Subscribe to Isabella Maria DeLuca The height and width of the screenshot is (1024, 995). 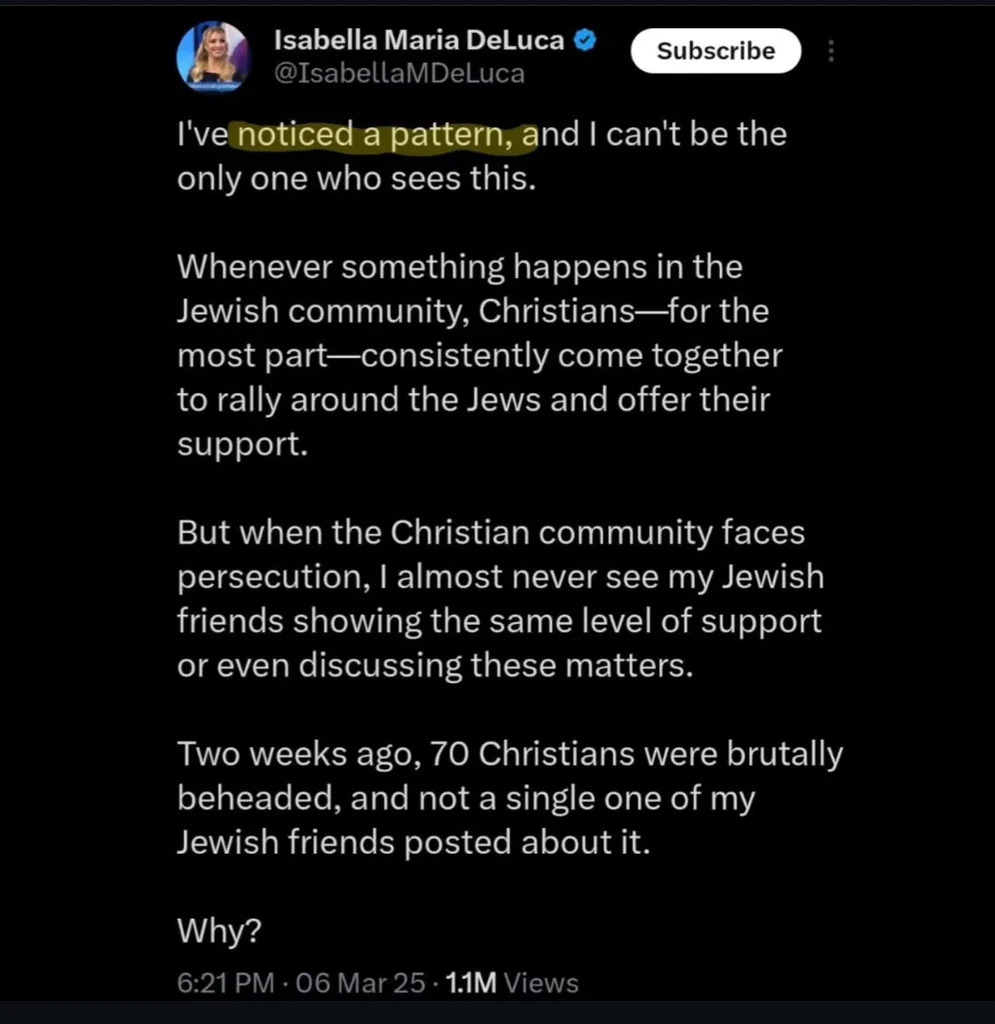coord(715,51)
